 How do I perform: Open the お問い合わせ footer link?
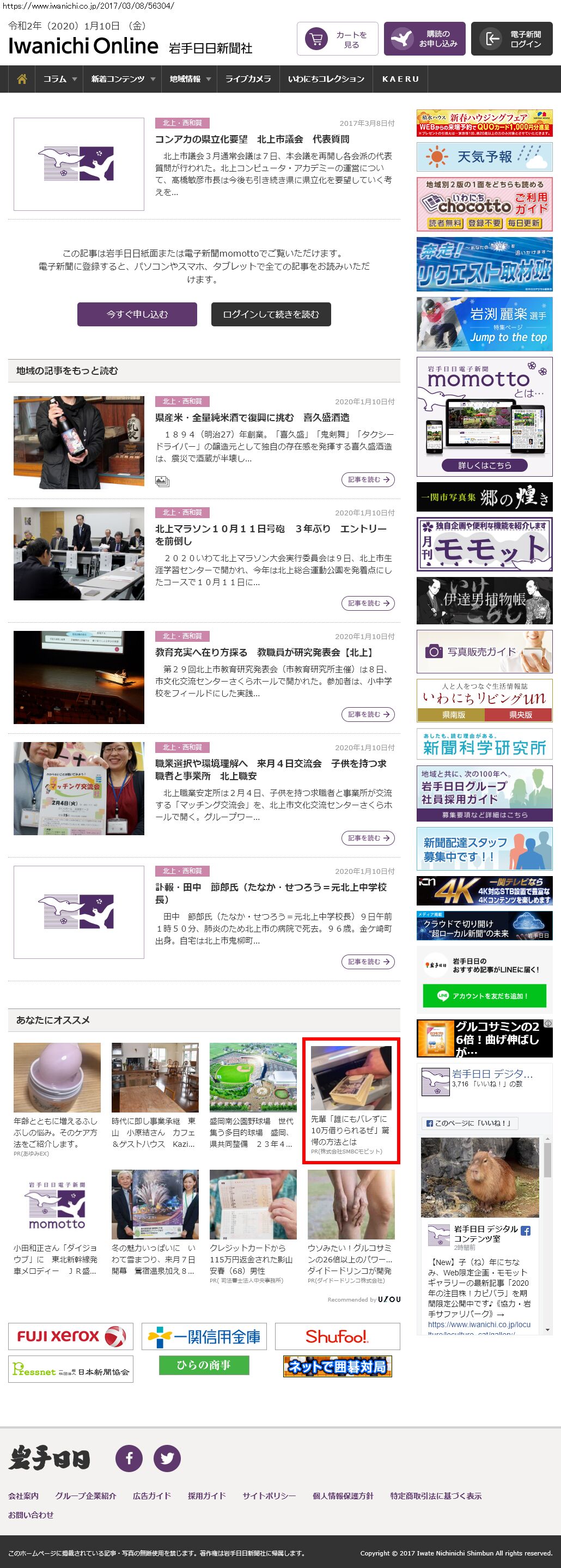(31, 1515)
